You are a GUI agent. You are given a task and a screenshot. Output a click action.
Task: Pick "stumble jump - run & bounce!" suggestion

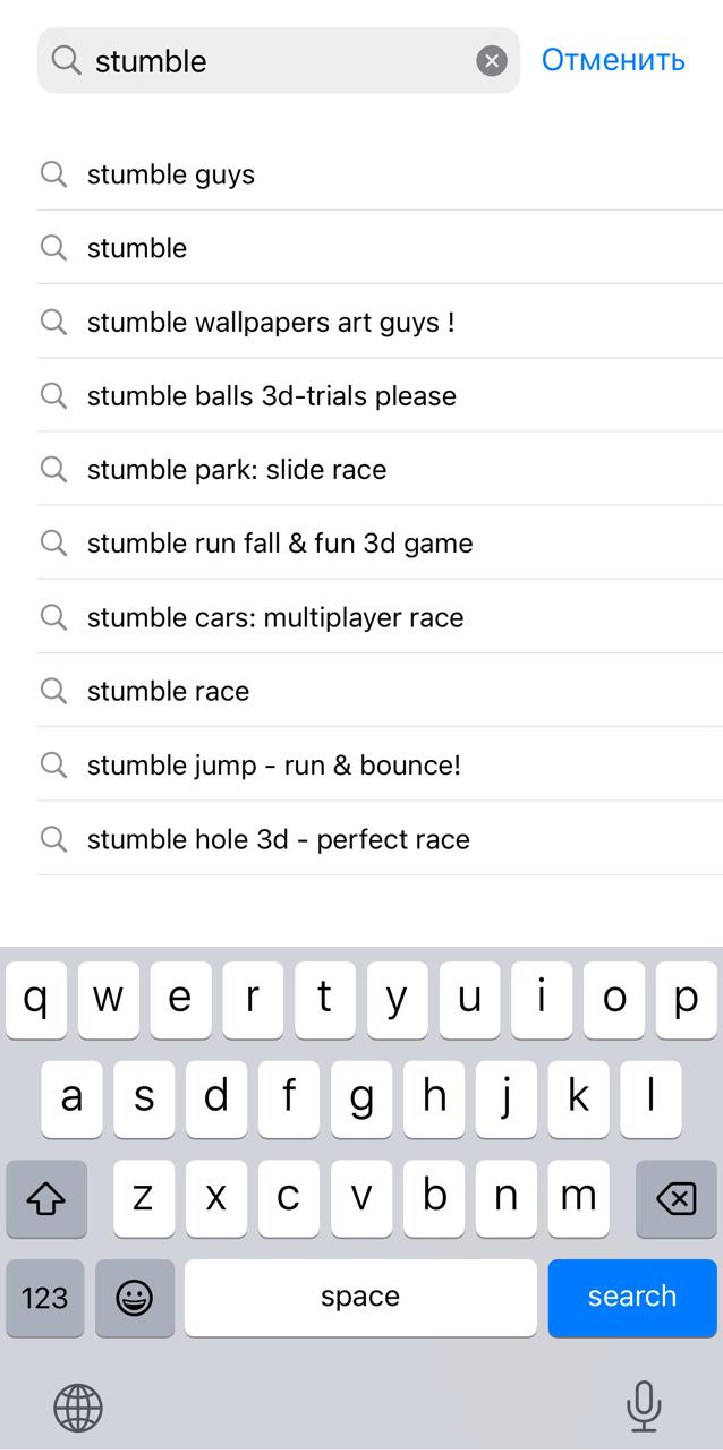pos(379,765)
